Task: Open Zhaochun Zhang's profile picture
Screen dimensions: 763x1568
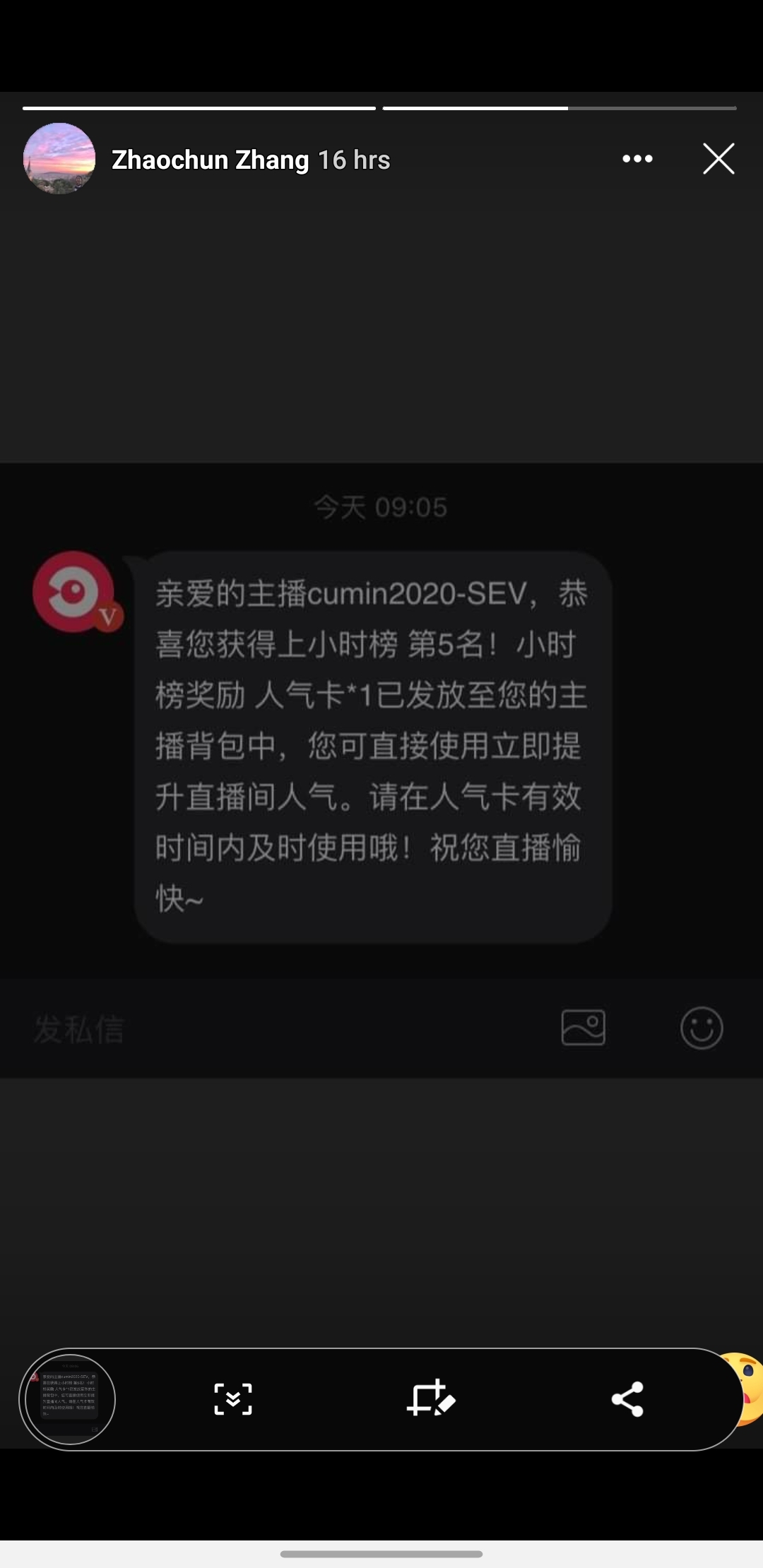Action: click(59, 159)
